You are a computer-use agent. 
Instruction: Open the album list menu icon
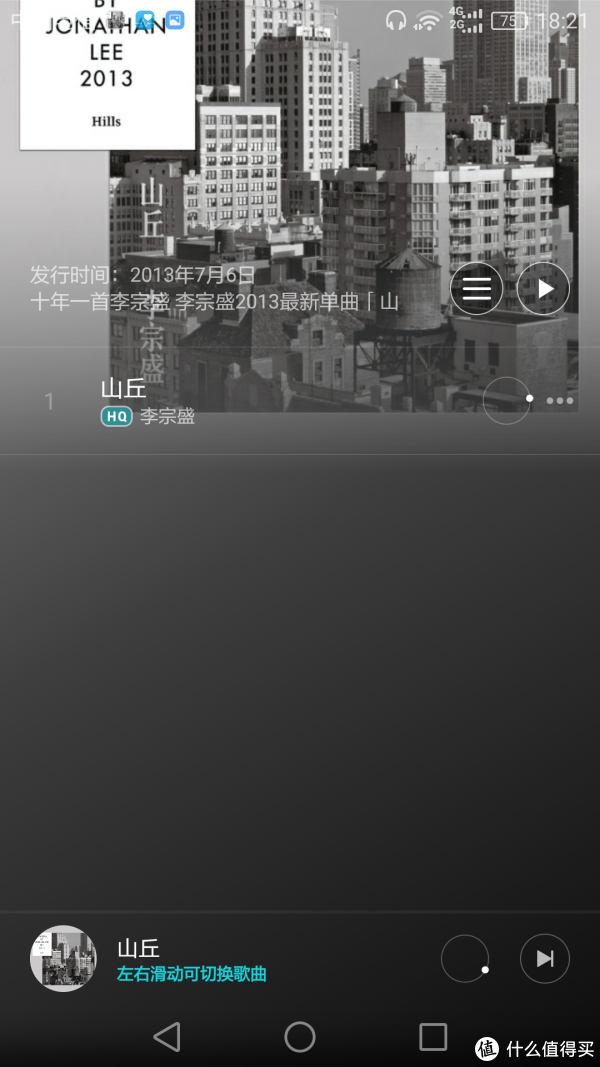[477, 289]
